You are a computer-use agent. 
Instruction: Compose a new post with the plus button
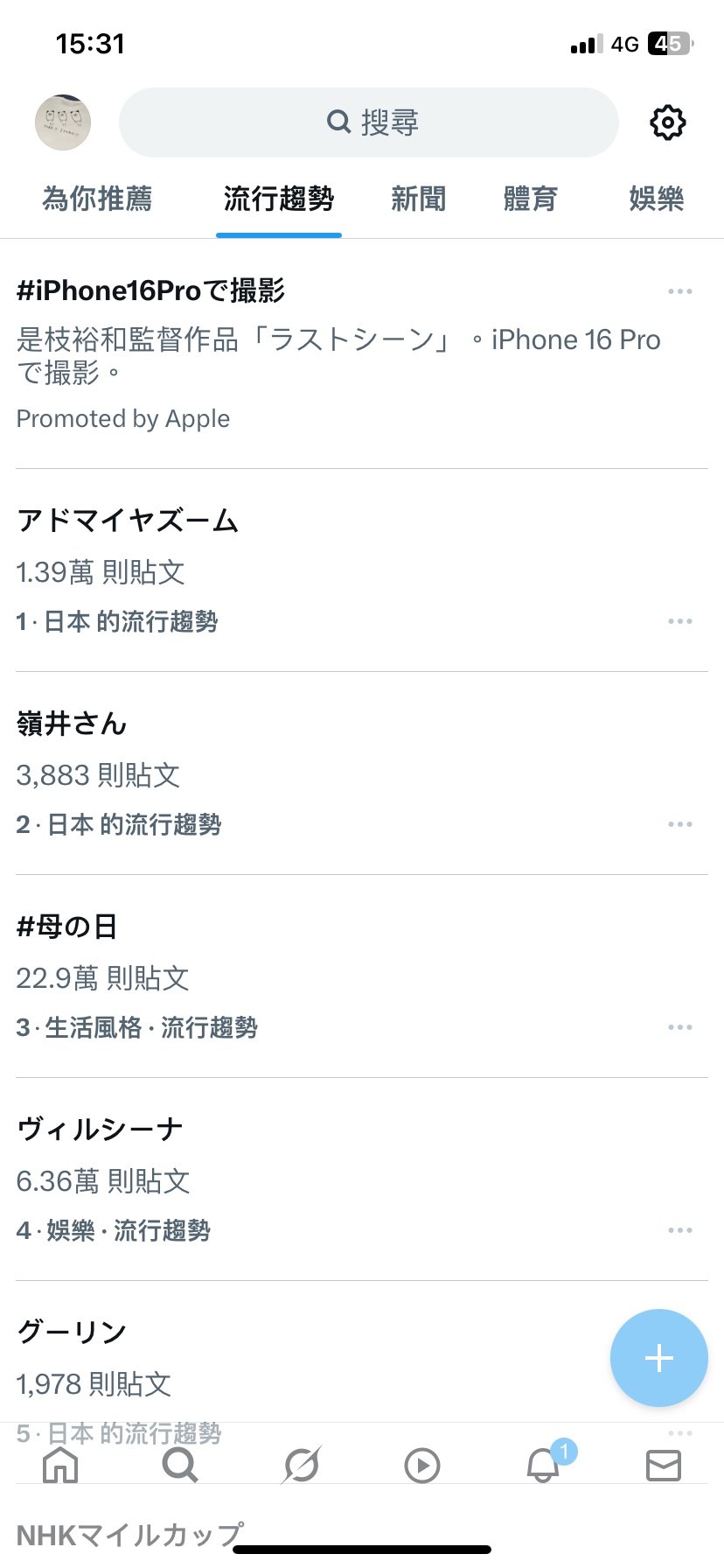(659, 1358)
